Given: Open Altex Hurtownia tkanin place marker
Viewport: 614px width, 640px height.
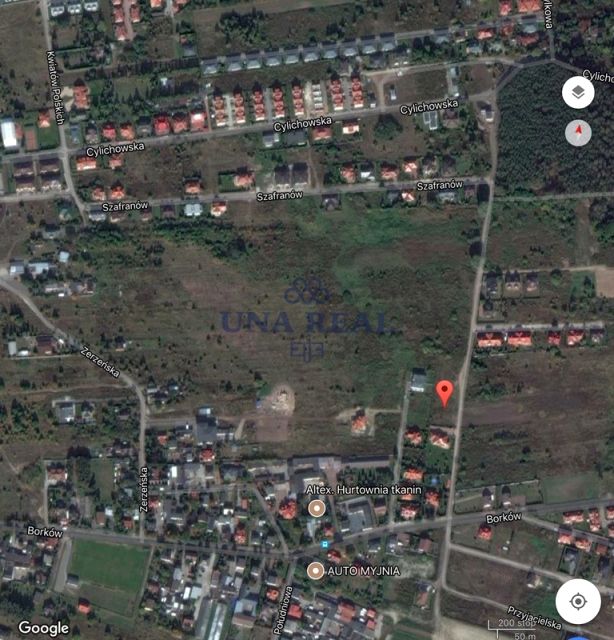Looking at the screenshot, I should 317,508.
